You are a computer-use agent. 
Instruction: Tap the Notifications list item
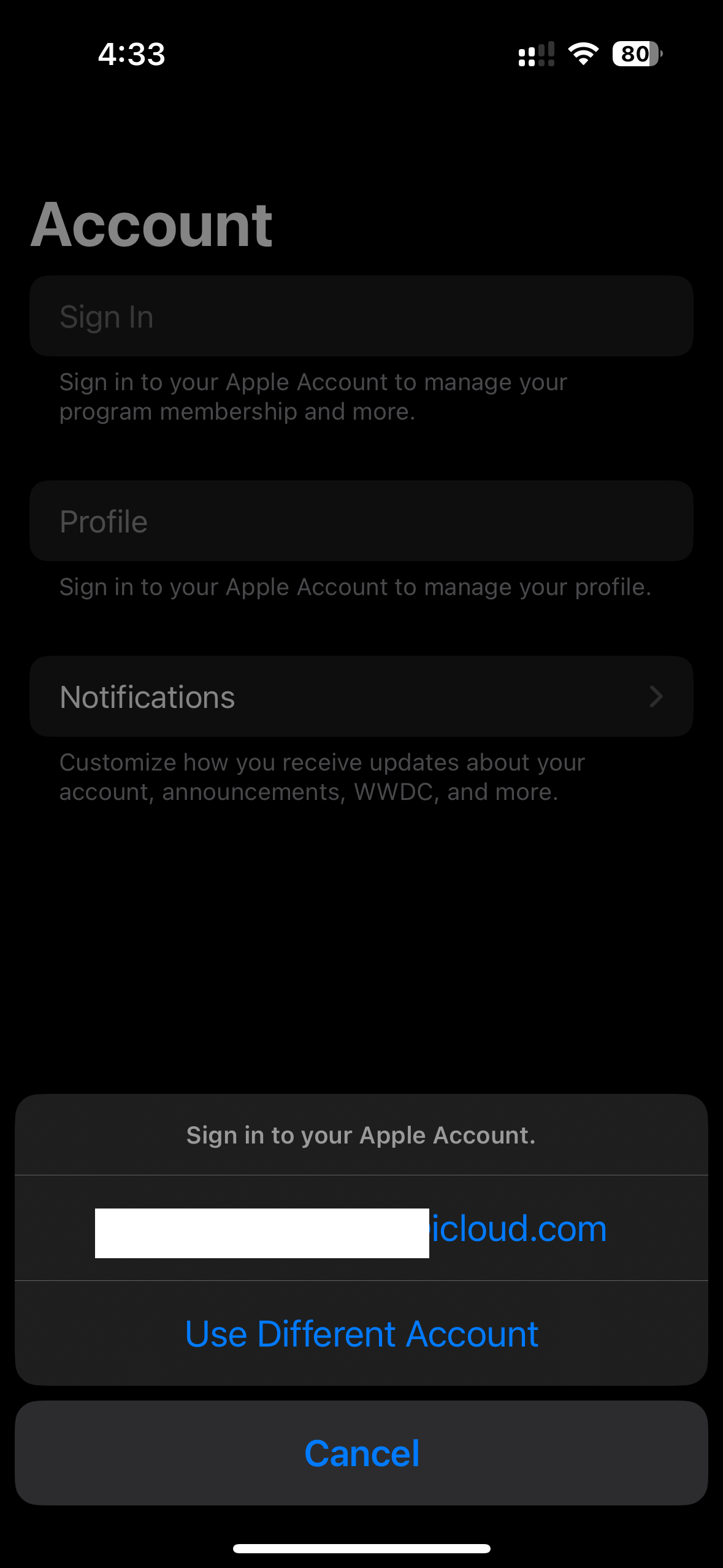pyautogui.click(x=361, y=696)
